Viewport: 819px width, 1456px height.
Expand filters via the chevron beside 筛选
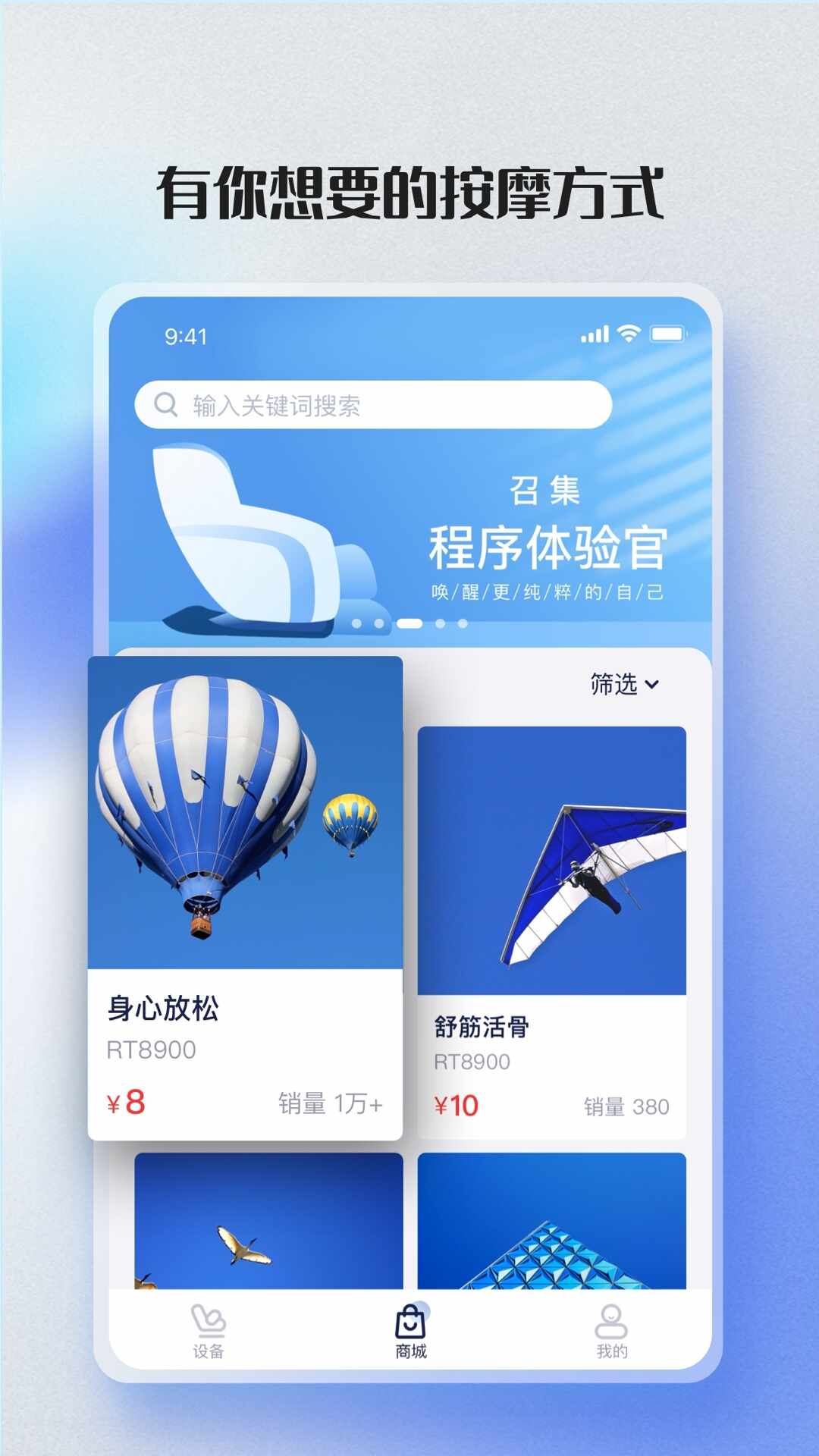[653, 685]
